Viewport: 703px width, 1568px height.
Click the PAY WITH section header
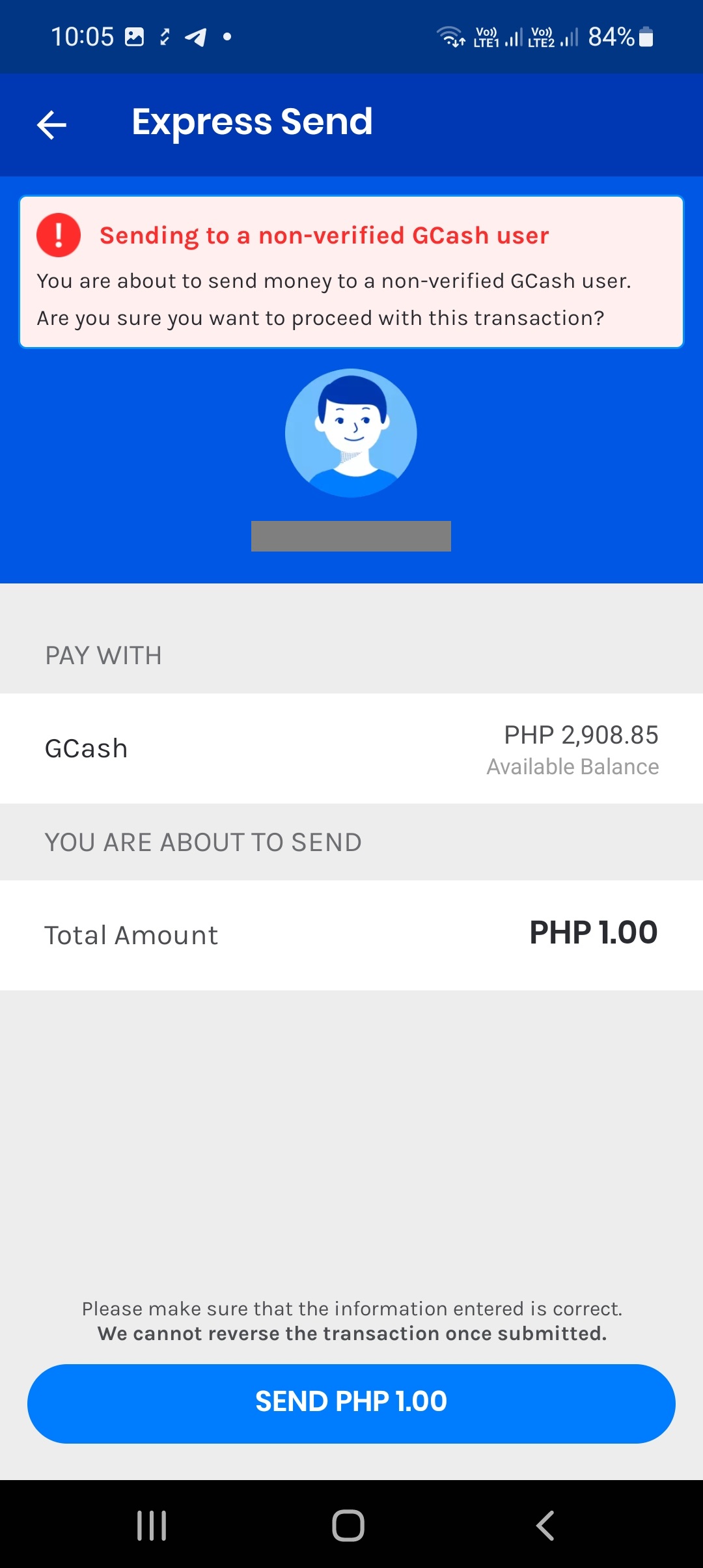coord(103,655)
